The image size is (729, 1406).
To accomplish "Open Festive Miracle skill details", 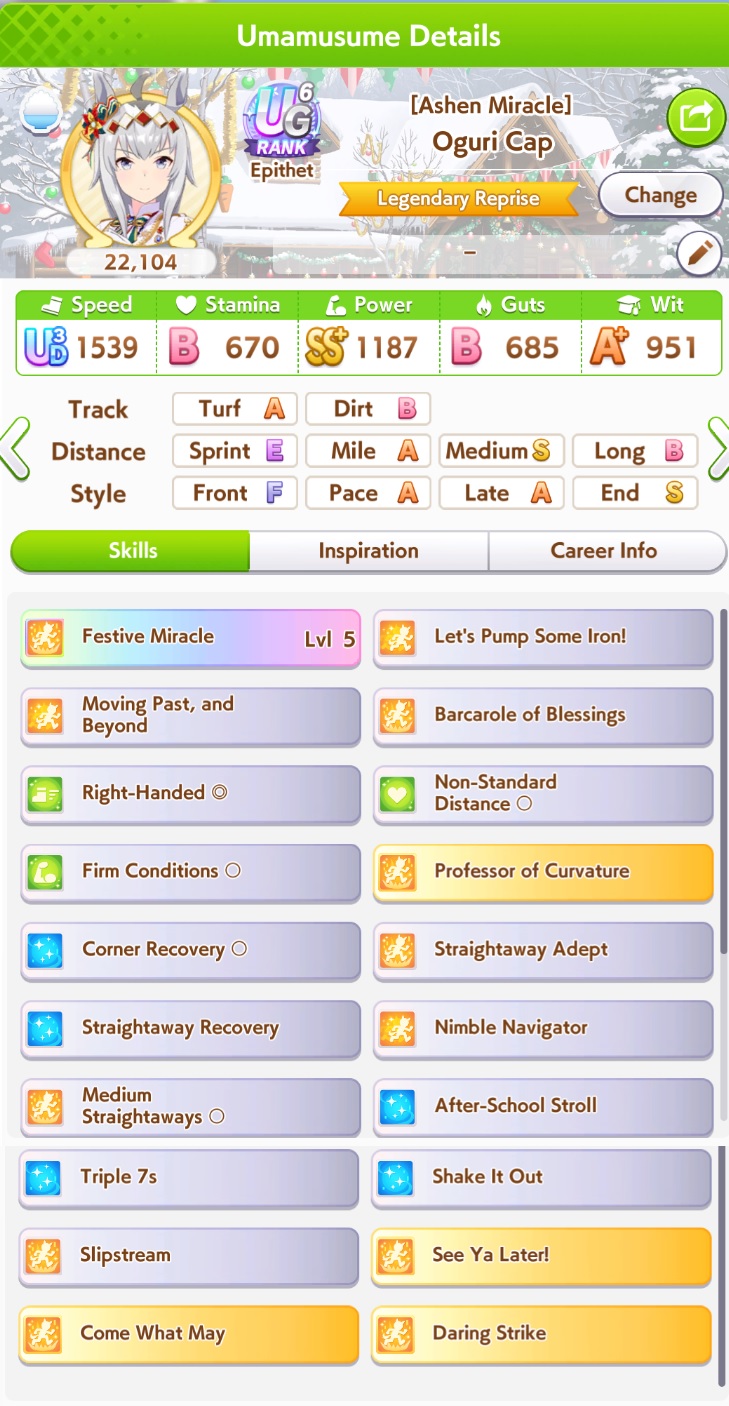I will pyautogui.click(x=190, y=638).
